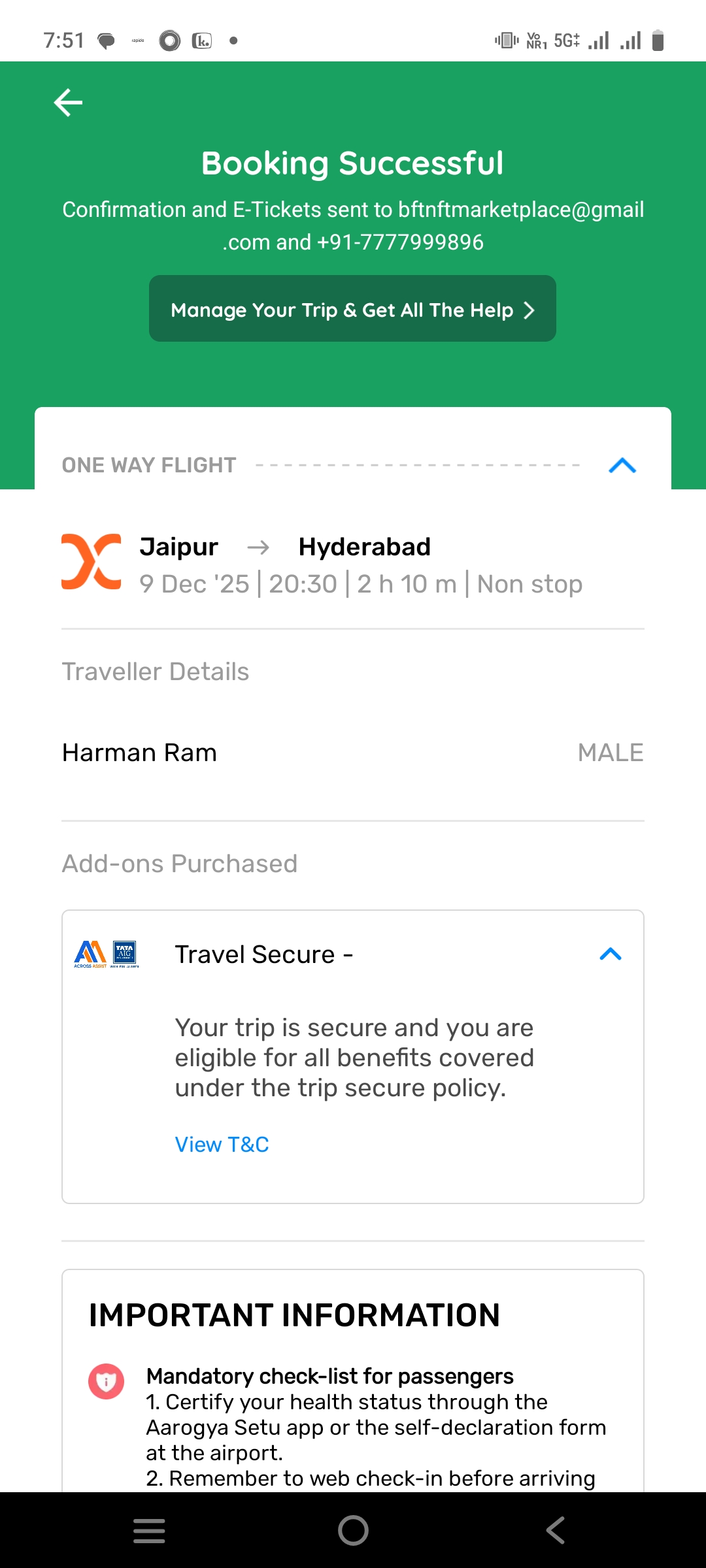The width and height of the screenshot is (706, 1568).
Task: Open Manage Your Trip & Get All The Help
Action: tap(352, 309)
